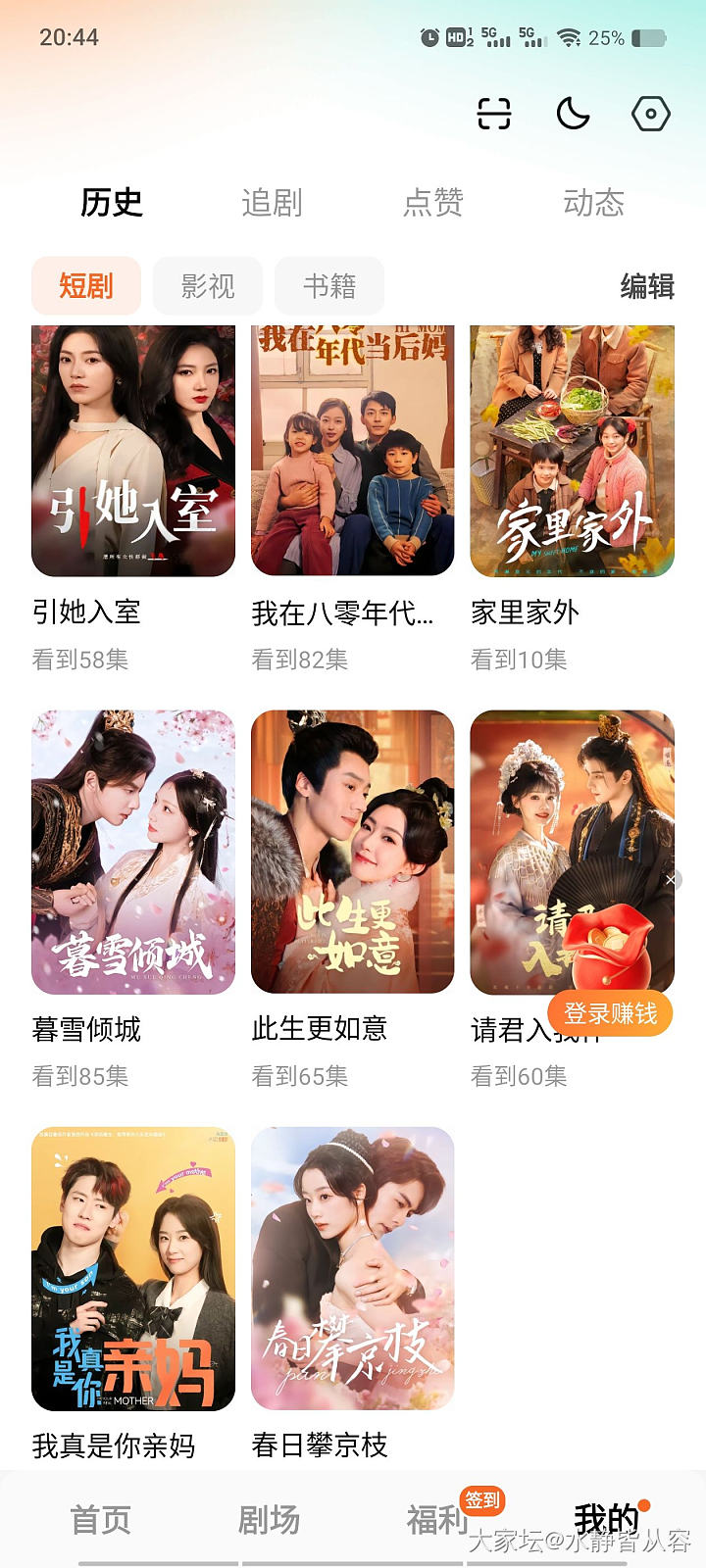Switch to the 点赞 tab
This screenshot has width=706, height=1568.
432,203
